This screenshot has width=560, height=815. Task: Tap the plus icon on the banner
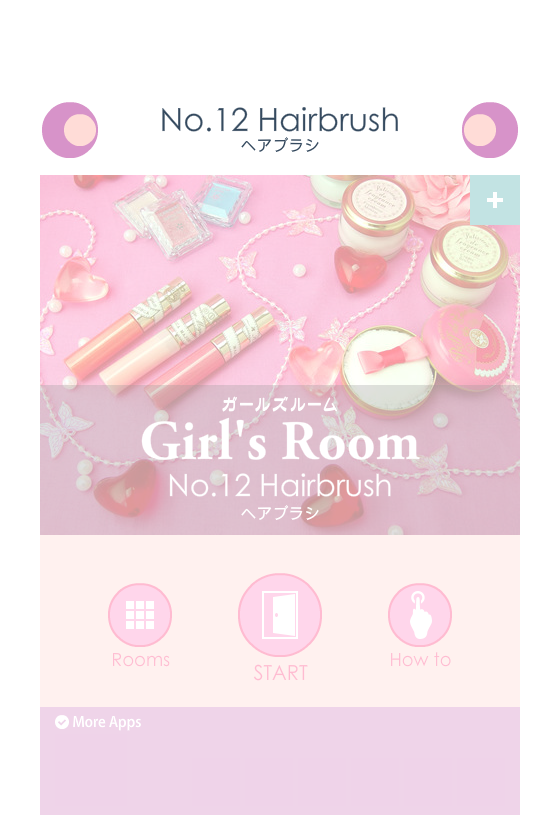point(494,200)
